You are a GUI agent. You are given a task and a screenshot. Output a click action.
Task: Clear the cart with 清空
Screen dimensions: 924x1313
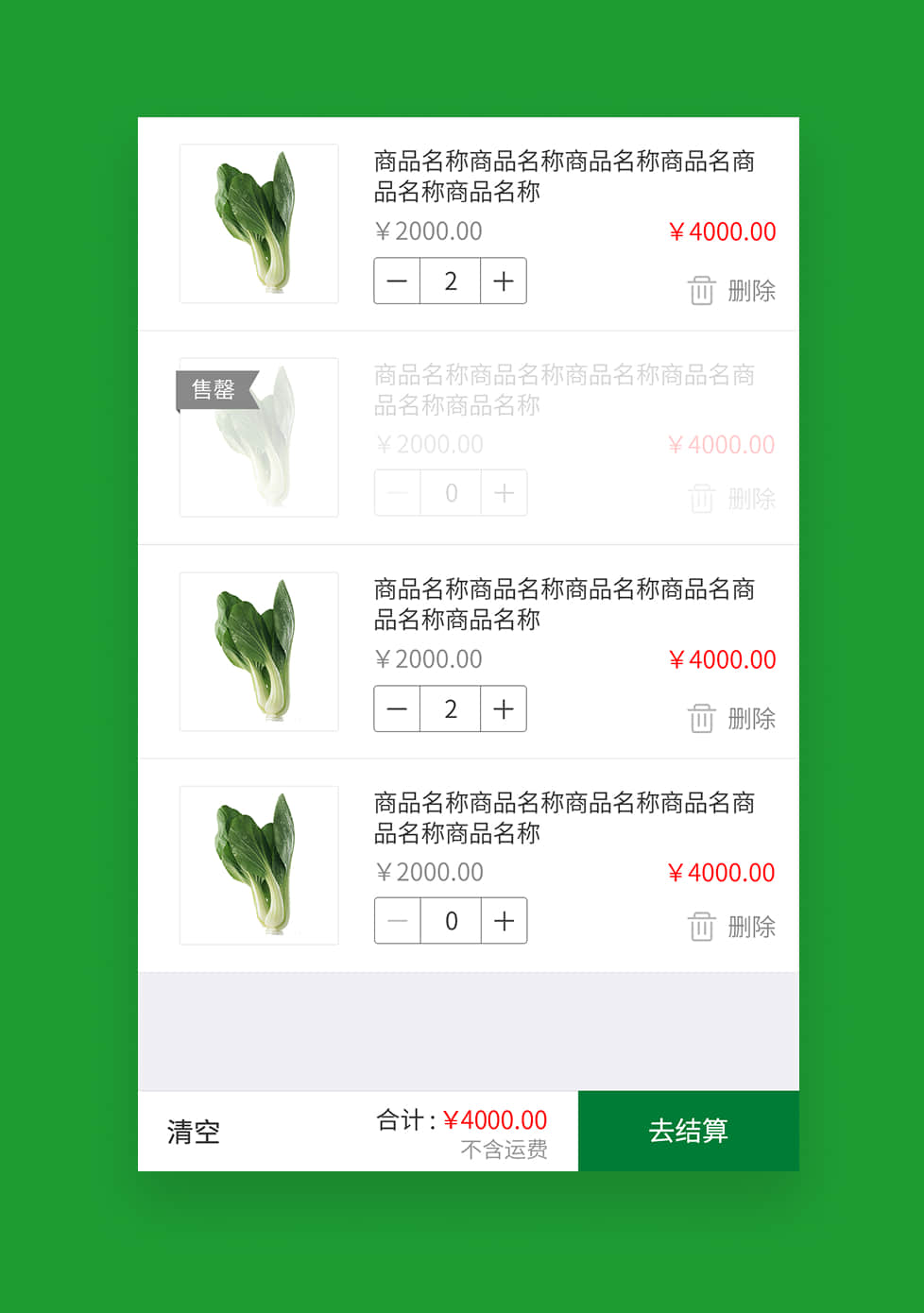click(194, 1131)
